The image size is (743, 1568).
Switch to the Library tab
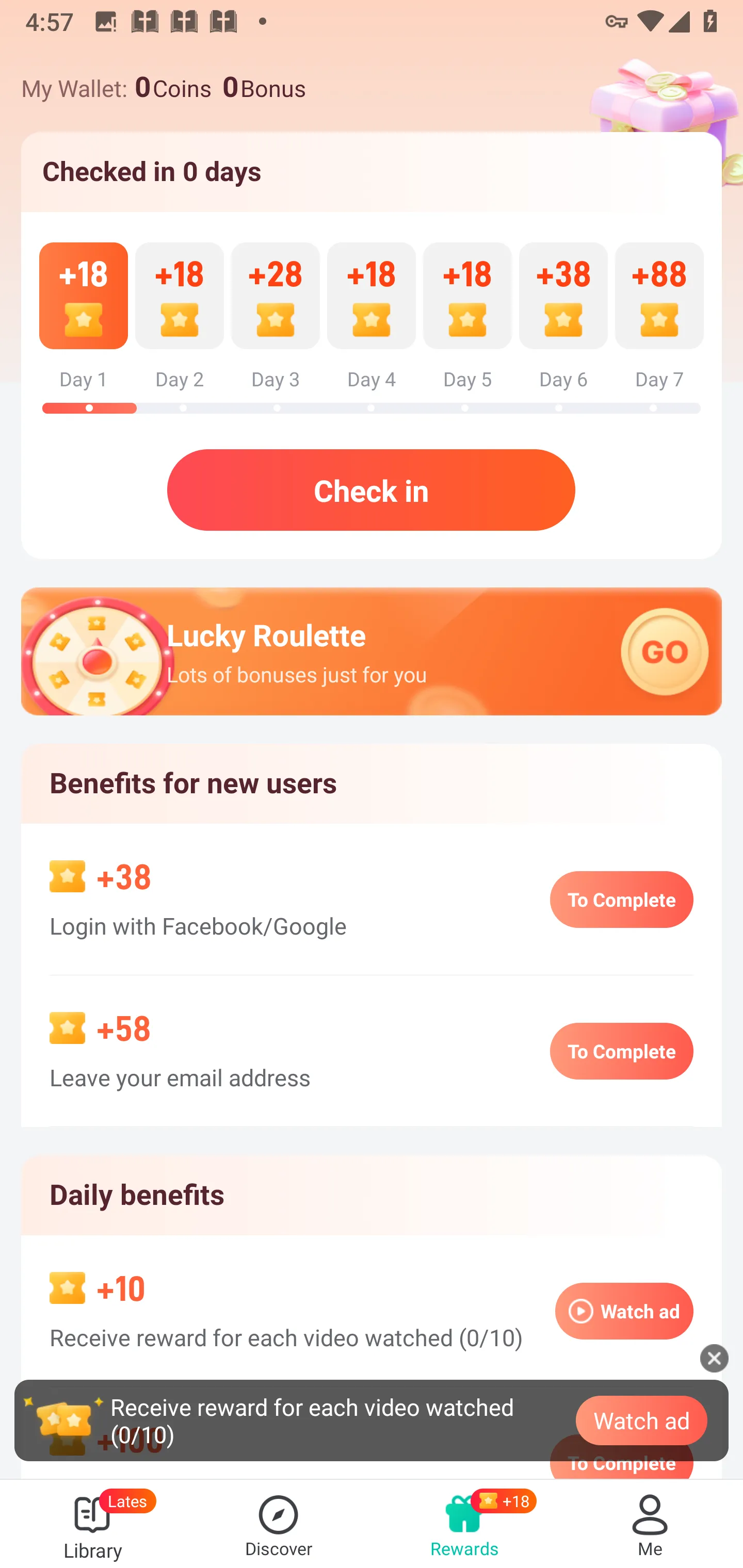point(92,1524)
